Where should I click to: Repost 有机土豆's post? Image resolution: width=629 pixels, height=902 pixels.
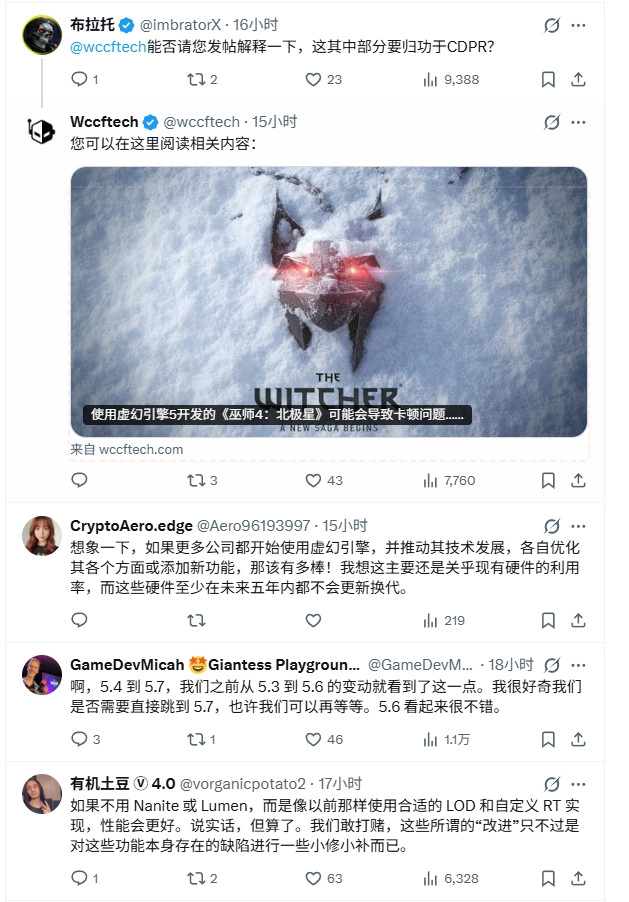click(196, 878)
